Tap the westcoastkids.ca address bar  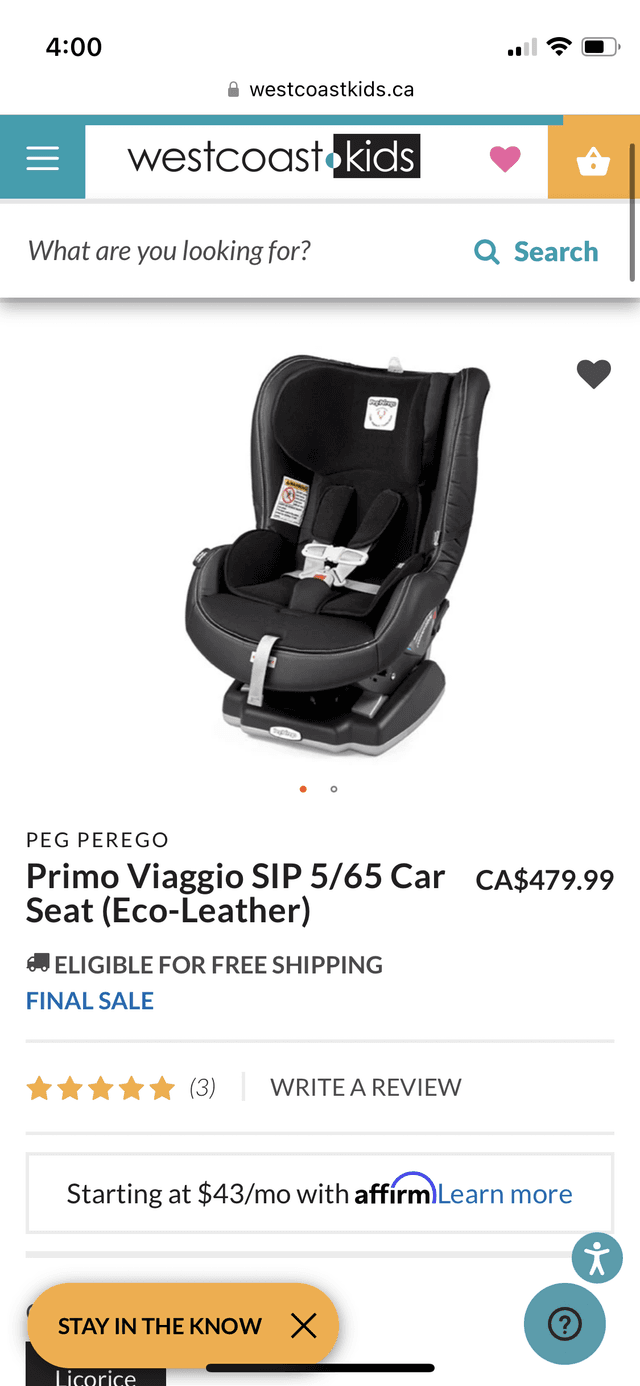click(320, 89)
